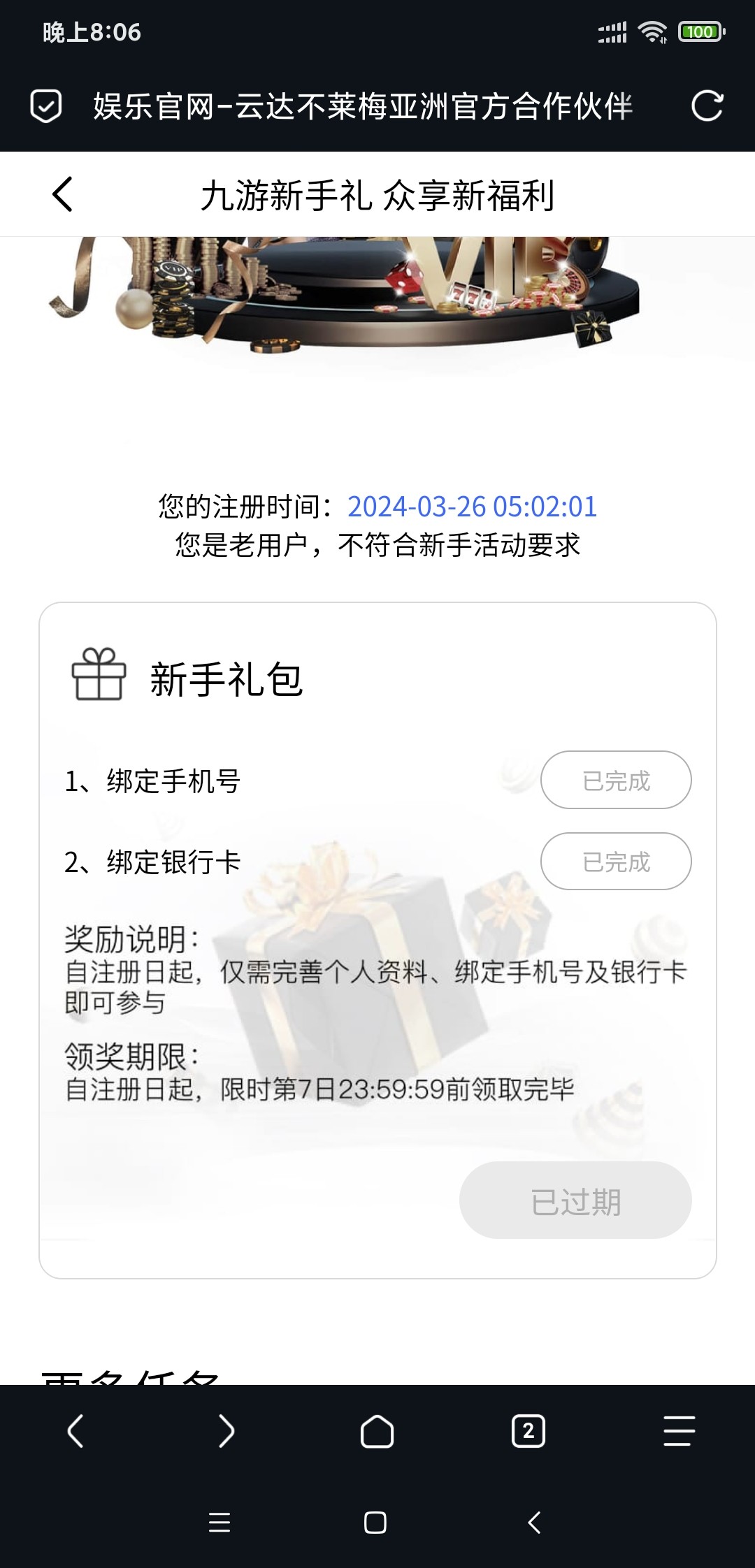This screenshot has width=755, height=1568.
Task: Tap the Wi-Fi icon in the status bar
Action: (654, 31)
